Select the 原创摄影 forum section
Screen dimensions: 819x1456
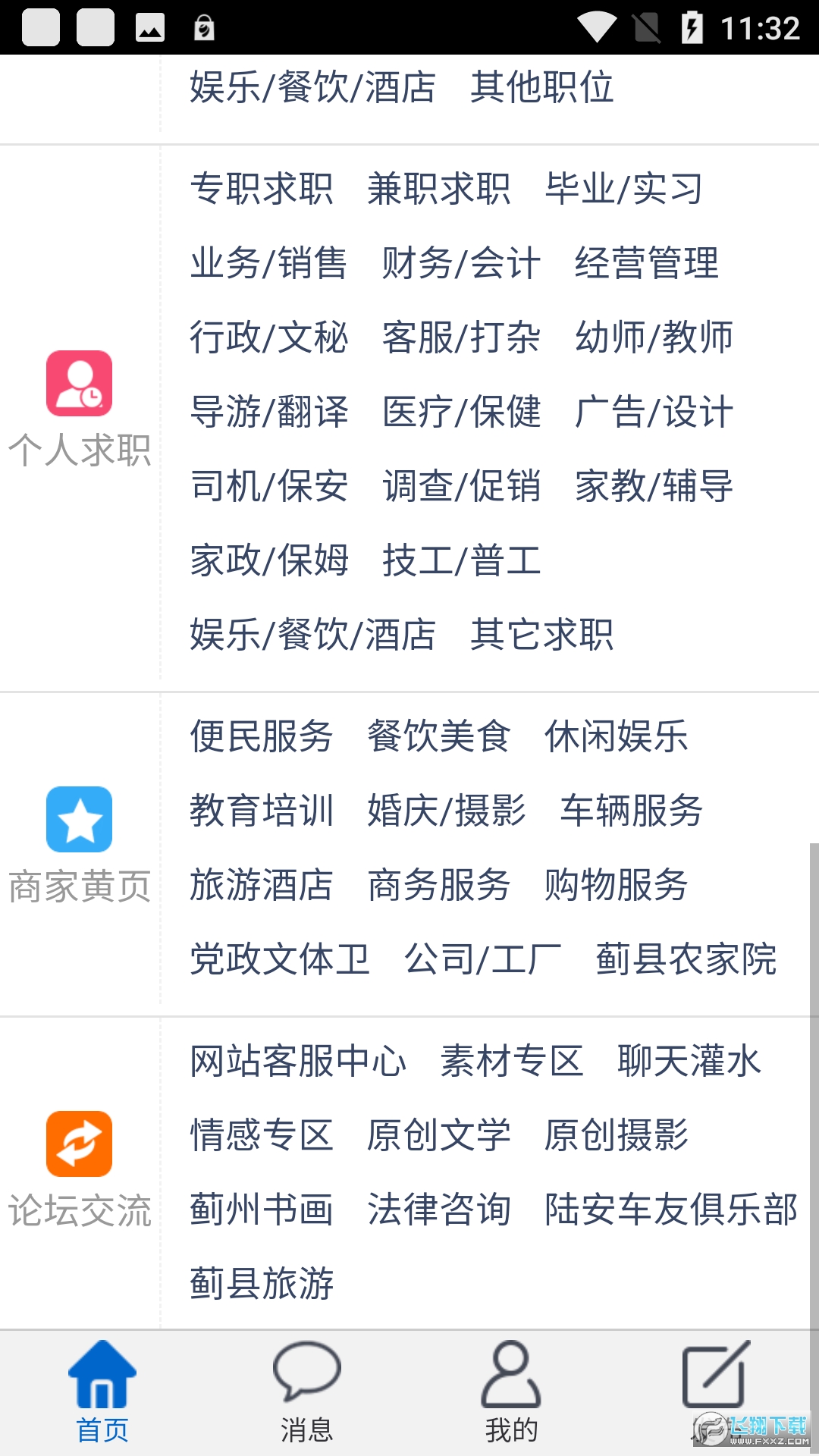point(618,1135)
